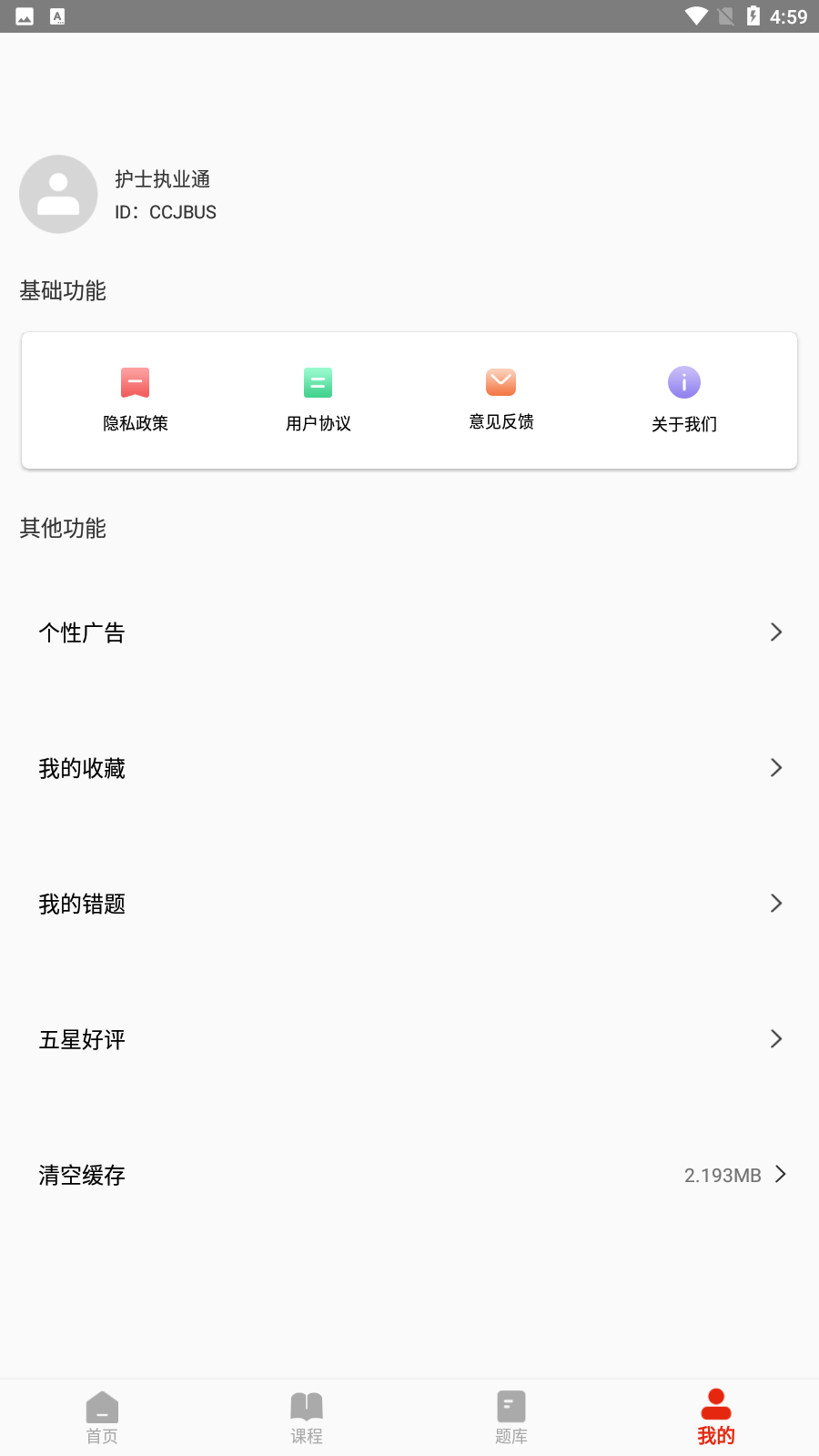Viewport: 819px width, 1456px height.
Task: Open the 清空缓存 row chevron
Action: click(781, 1175)
